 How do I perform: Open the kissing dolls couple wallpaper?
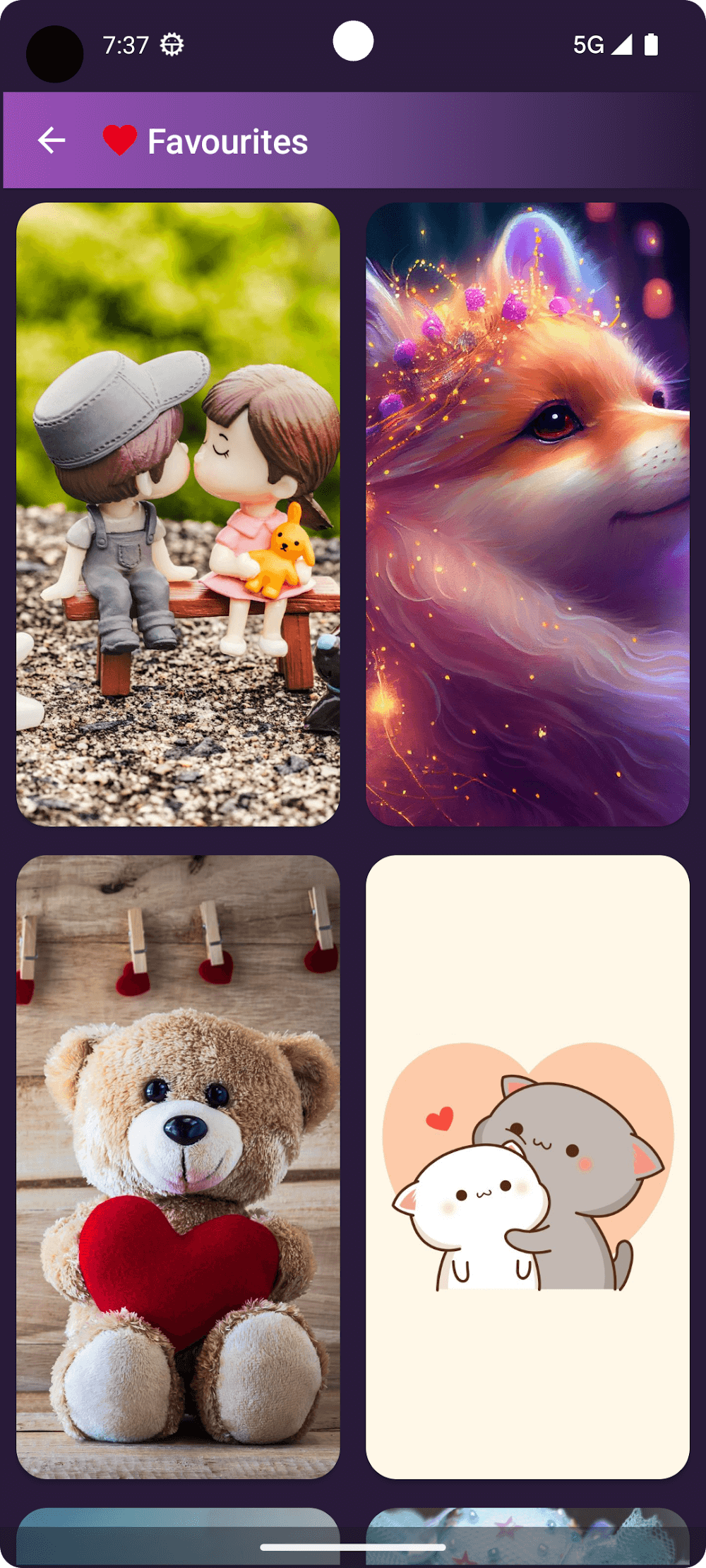pos(178,514)
